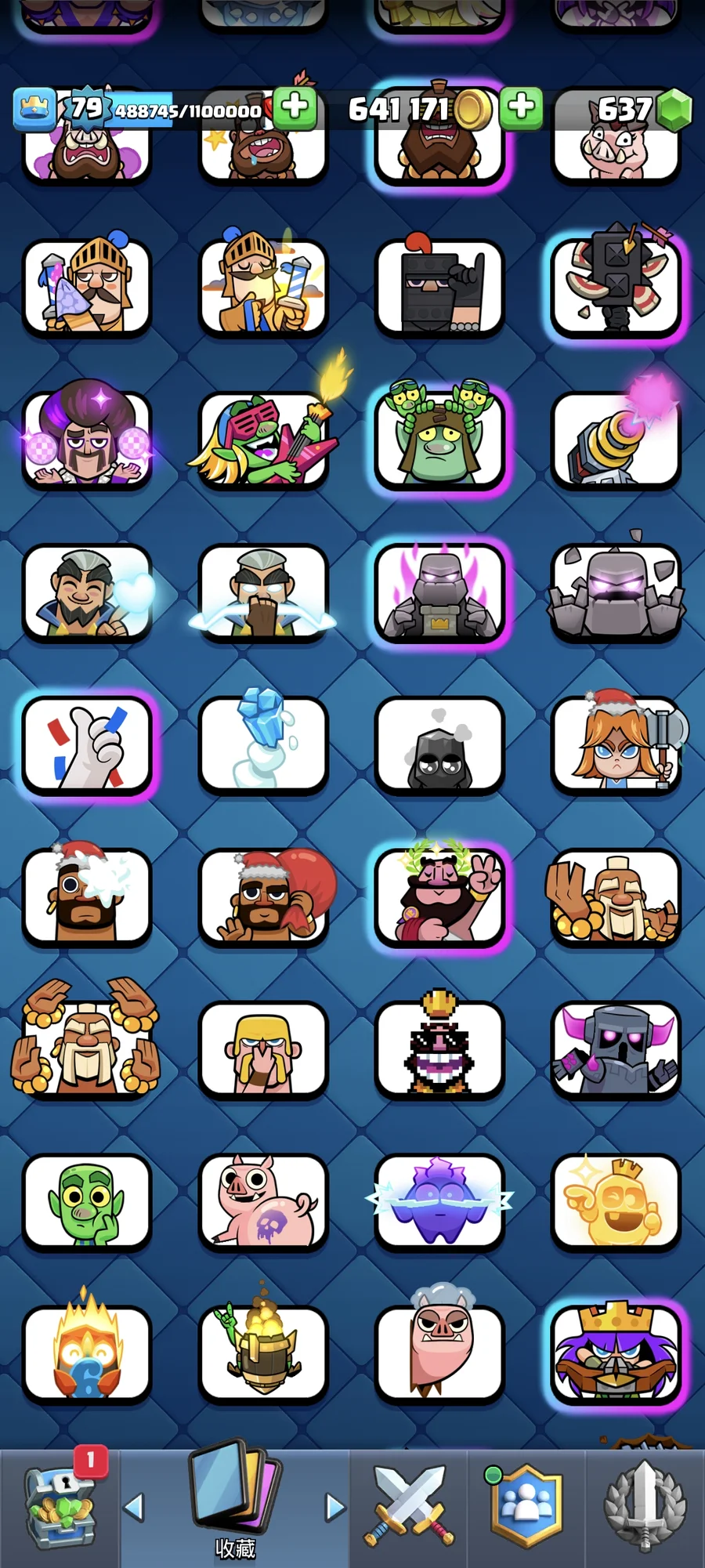Select the flaming barrel emote
Screen dimensions: 705x1568
[x=263, y=1353]
